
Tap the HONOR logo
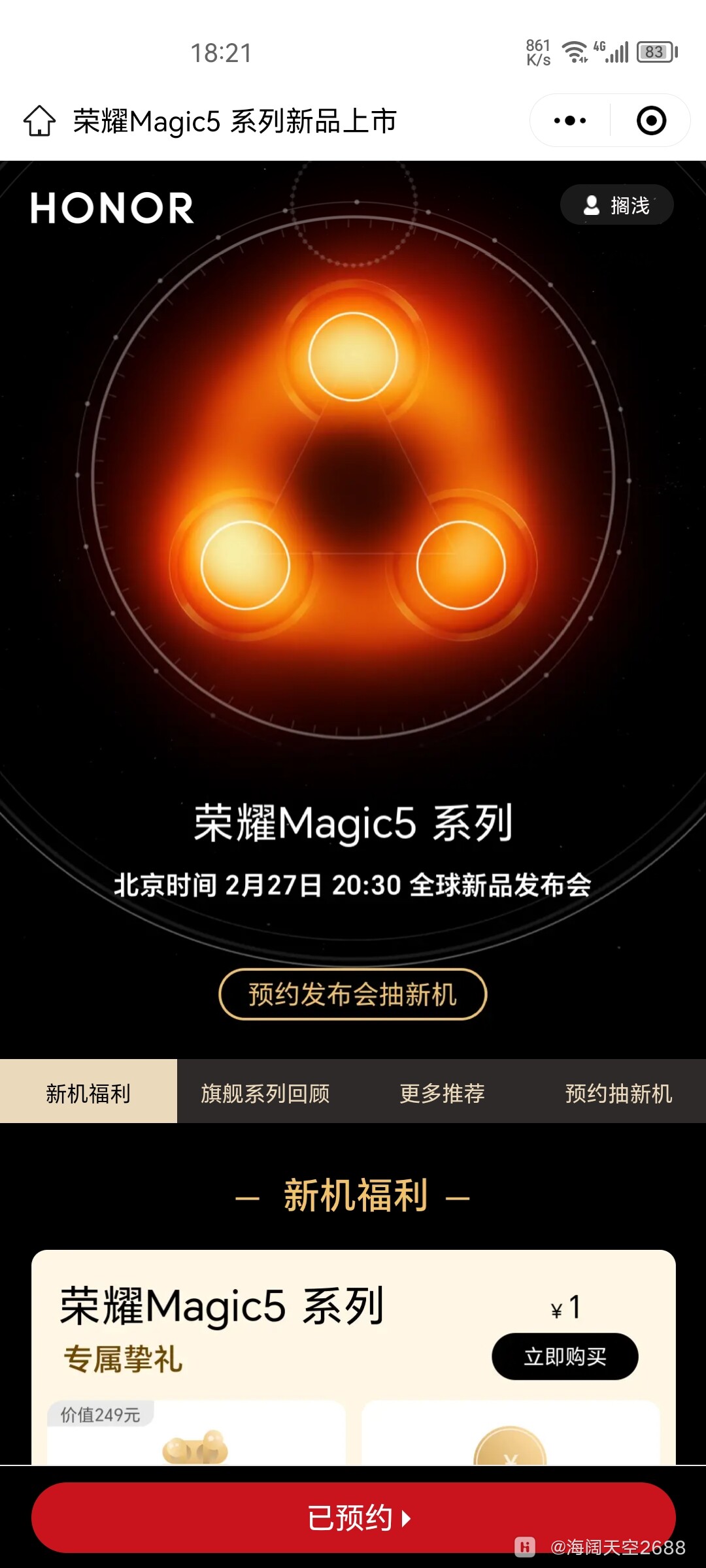(x=112, y=208)
